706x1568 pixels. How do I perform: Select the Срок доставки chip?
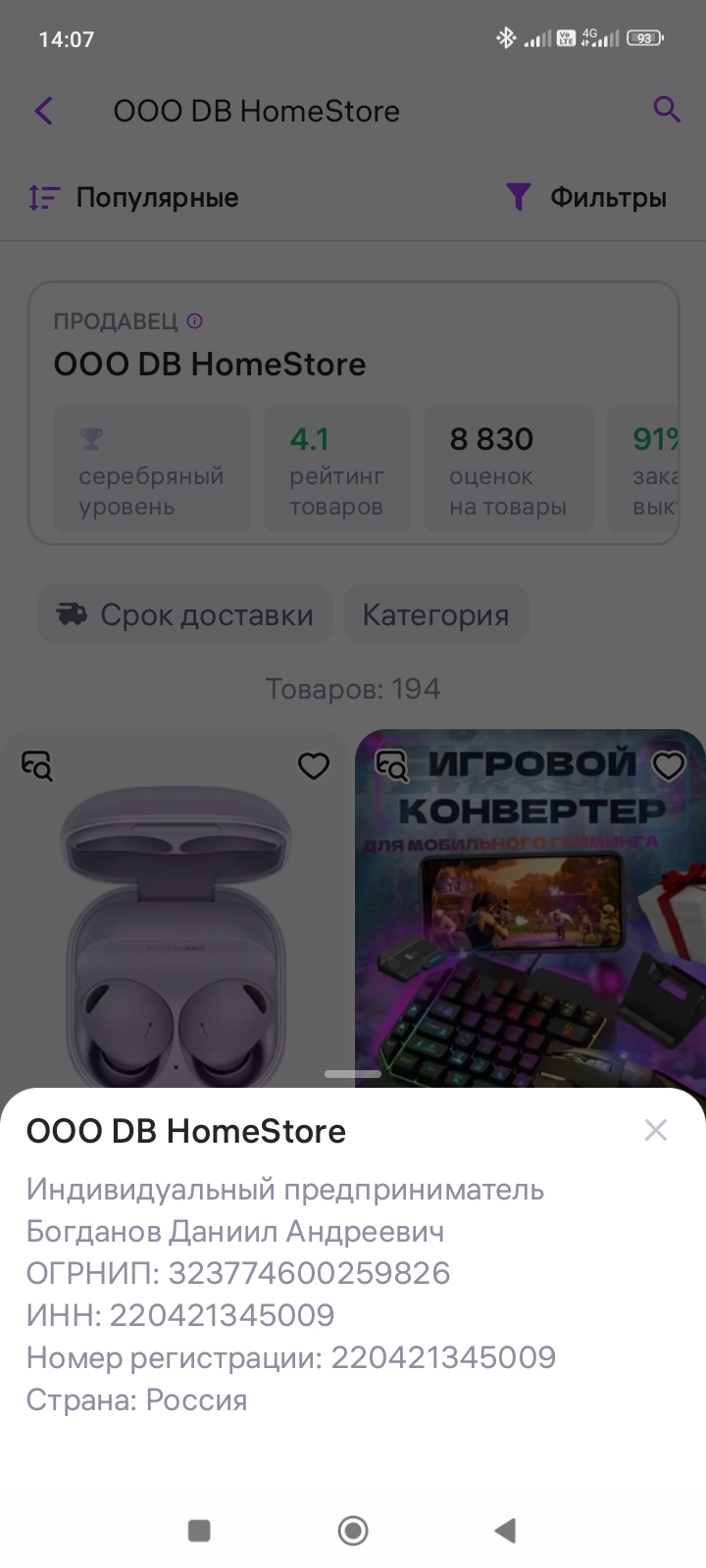(x=185, y=614)
